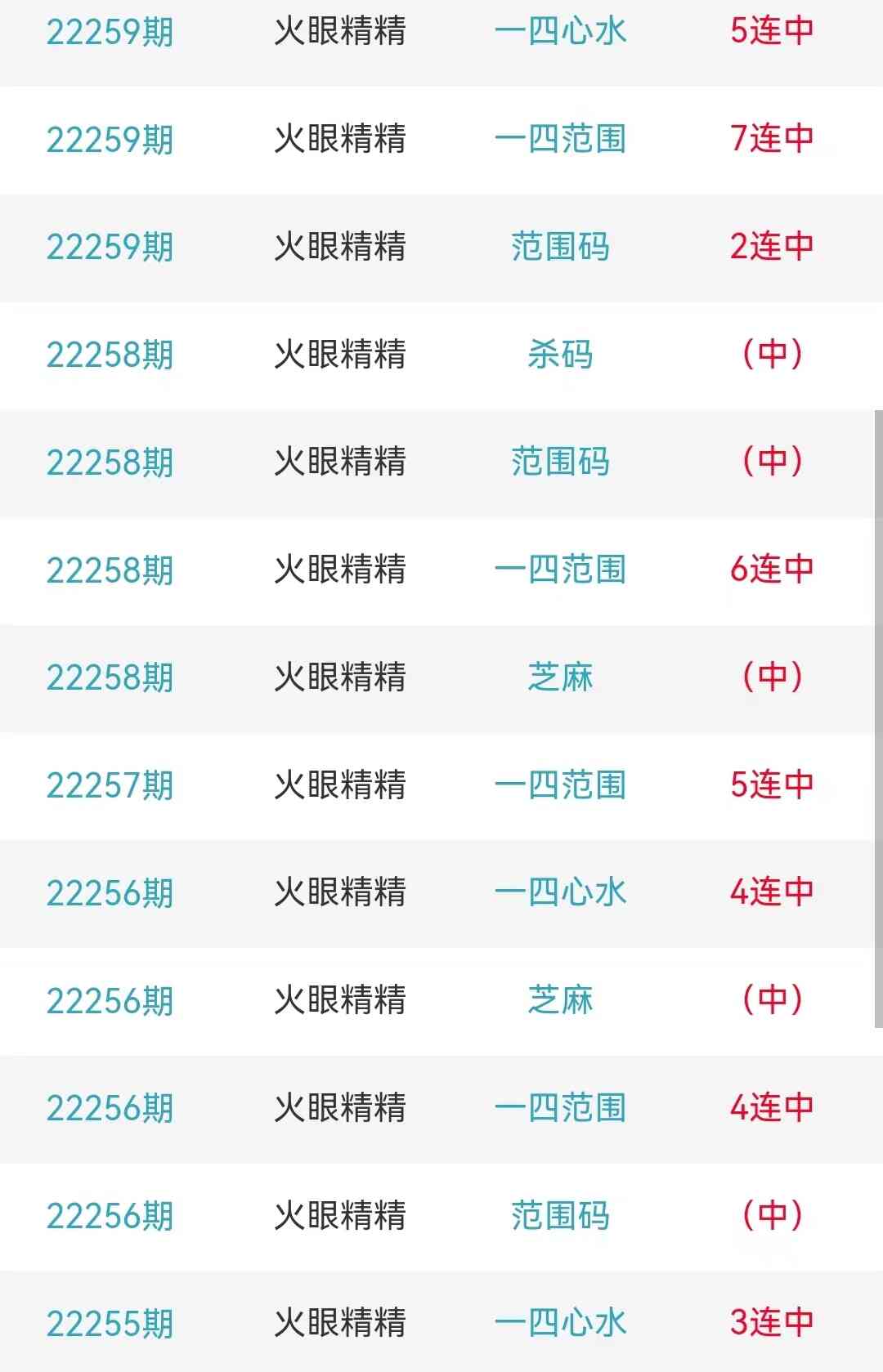View the 22256期 芝麻 entry
Screen dimensions: 883x1372
tap(560, 1000)
